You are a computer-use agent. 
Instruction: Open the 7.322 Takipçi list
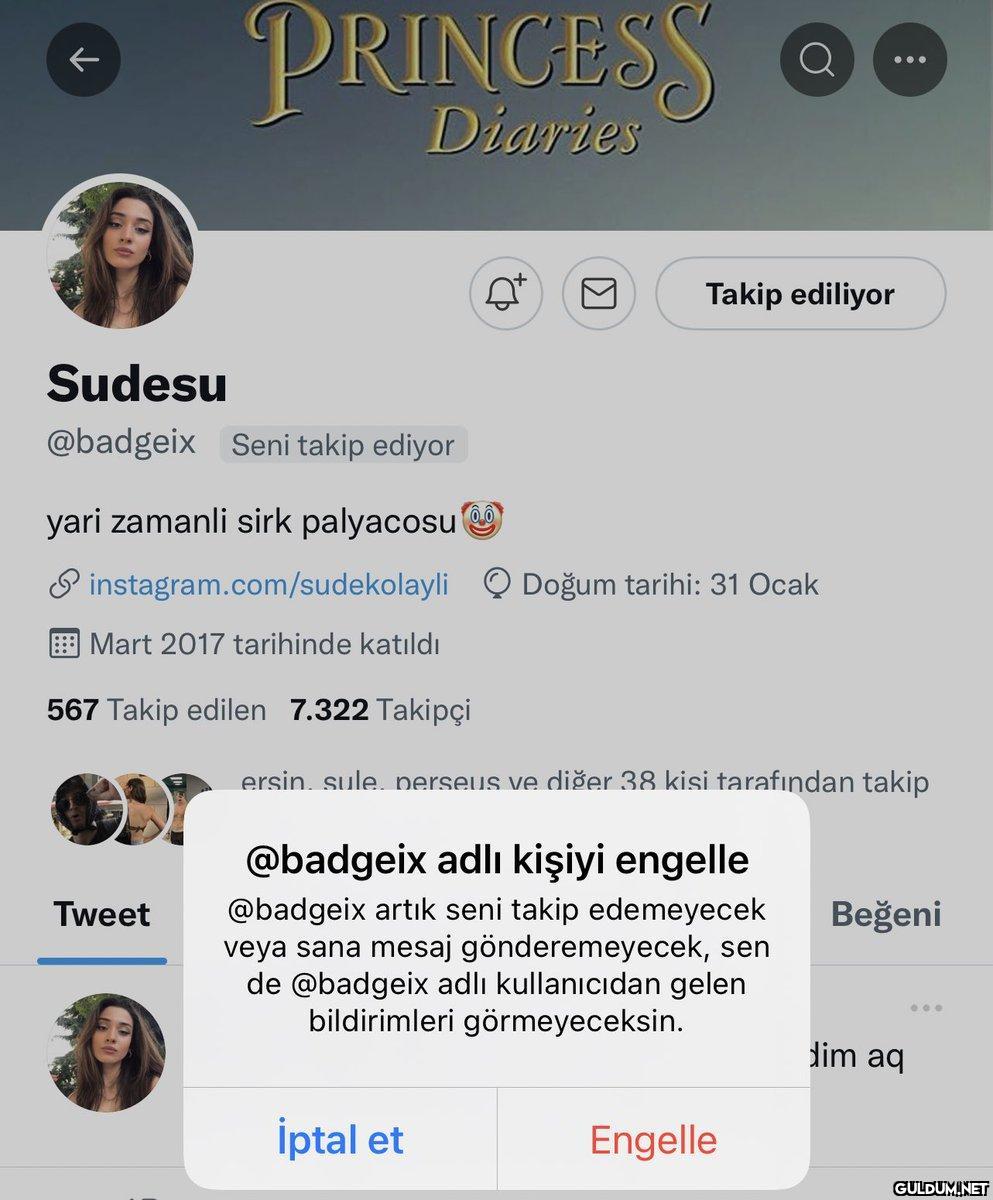tap(380, 710)
